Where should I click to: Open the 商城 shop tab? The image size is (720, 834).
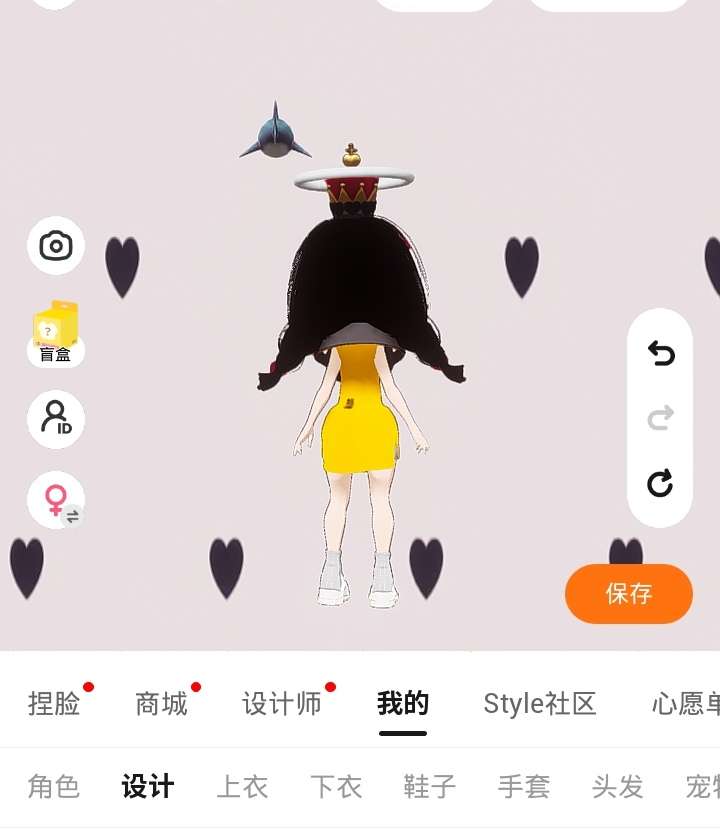click(x=161, y=704)
